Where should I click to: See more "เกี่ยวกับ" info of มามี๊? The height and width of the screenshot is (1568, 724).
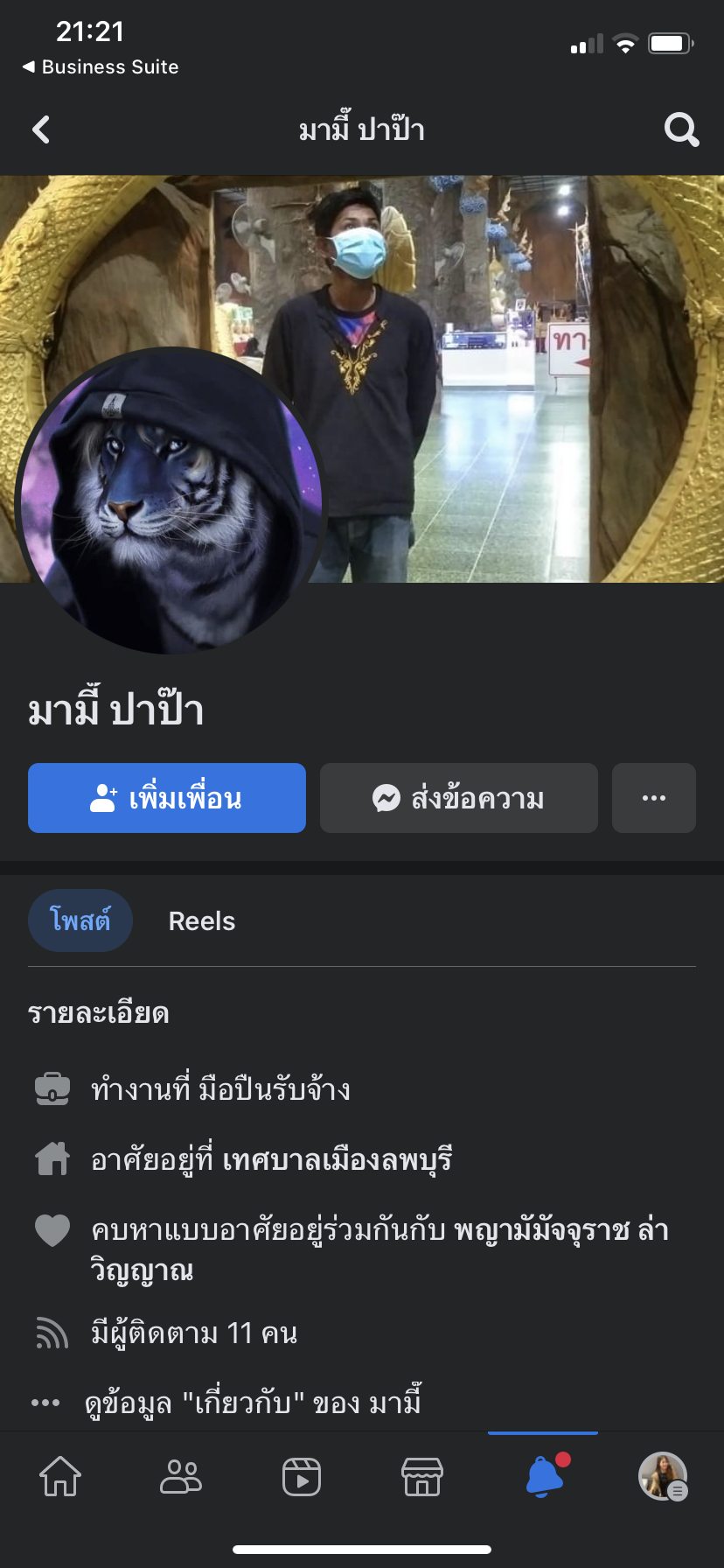[x=253, y=1403]
